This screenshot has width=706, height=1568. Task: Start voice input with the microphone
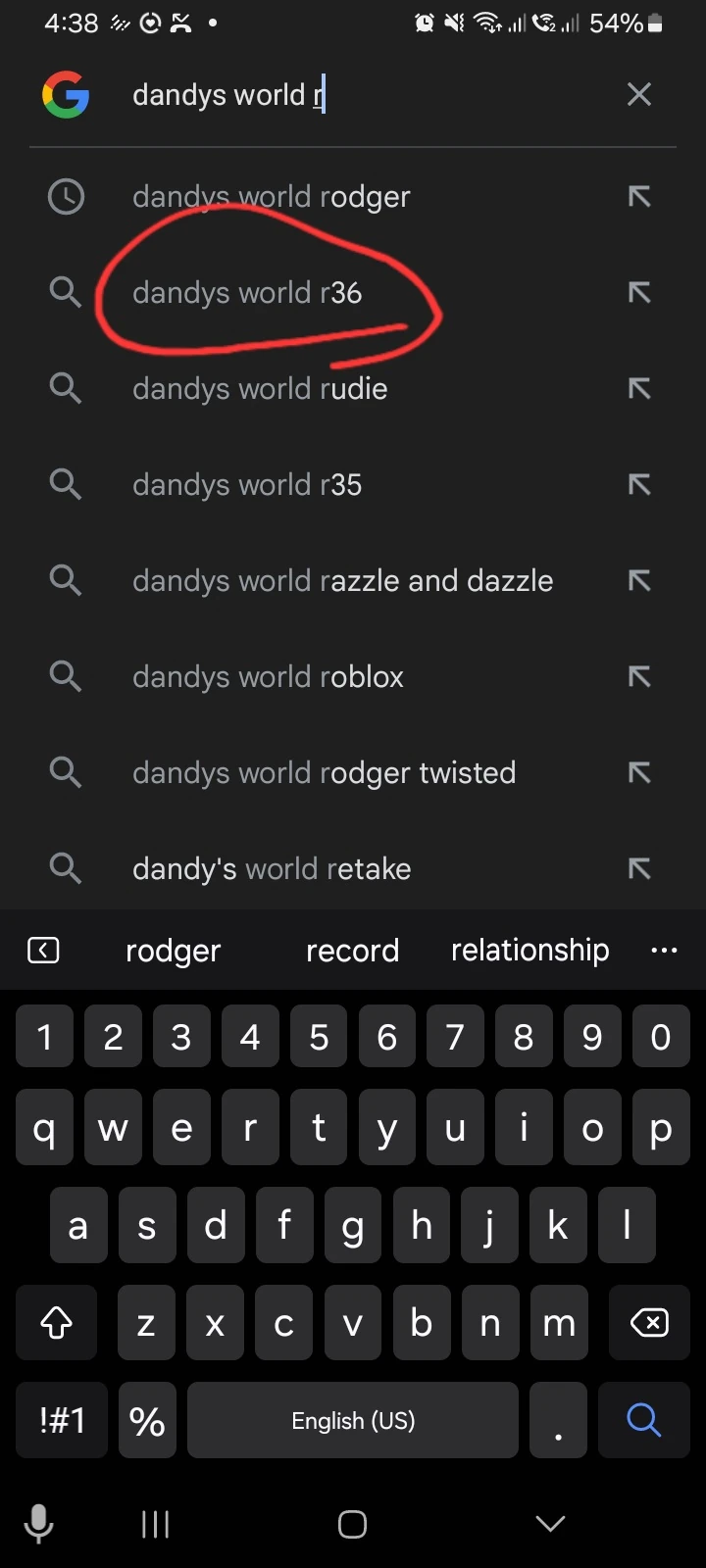[x=38, y=1524]
